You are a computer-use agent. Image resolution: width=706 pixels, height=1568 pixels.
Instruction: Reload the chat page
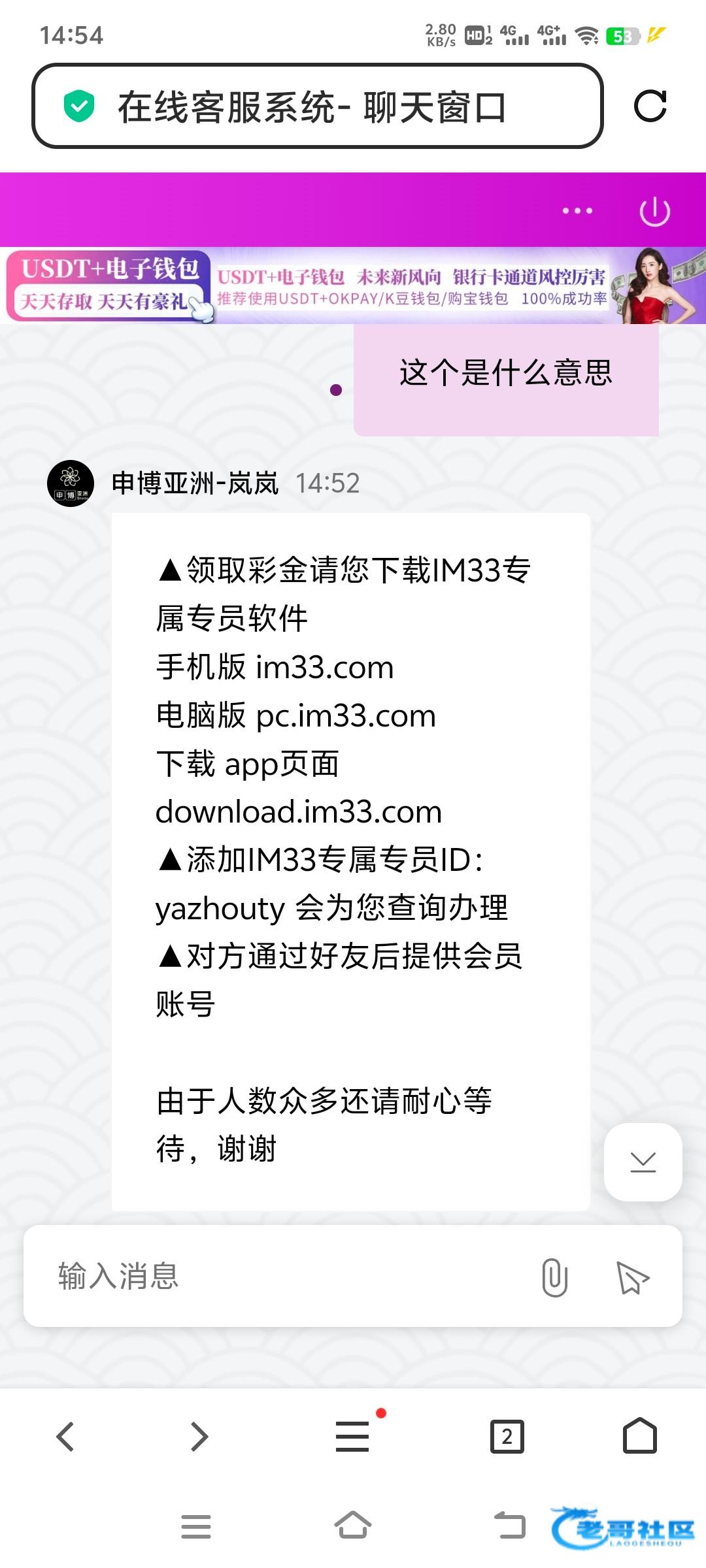click(x=650, y=106)
